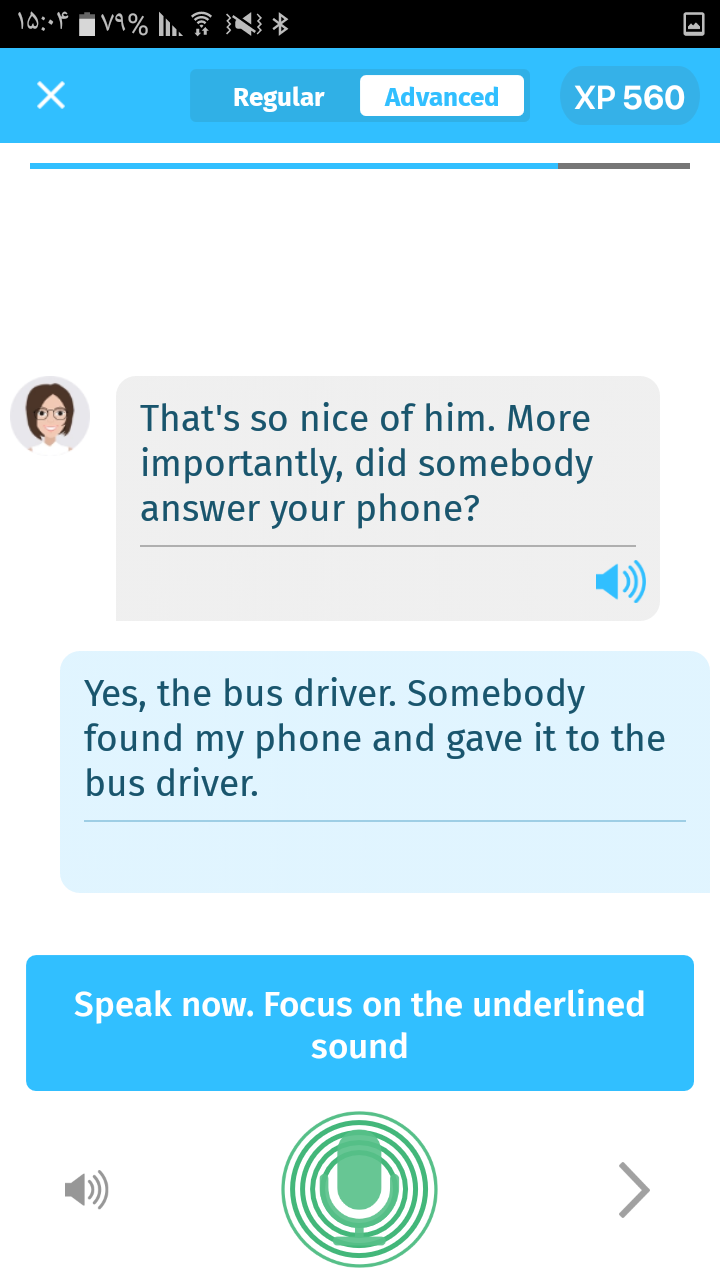Switch to Regular mode
The image size is (720, 1280).
point(278,97)
